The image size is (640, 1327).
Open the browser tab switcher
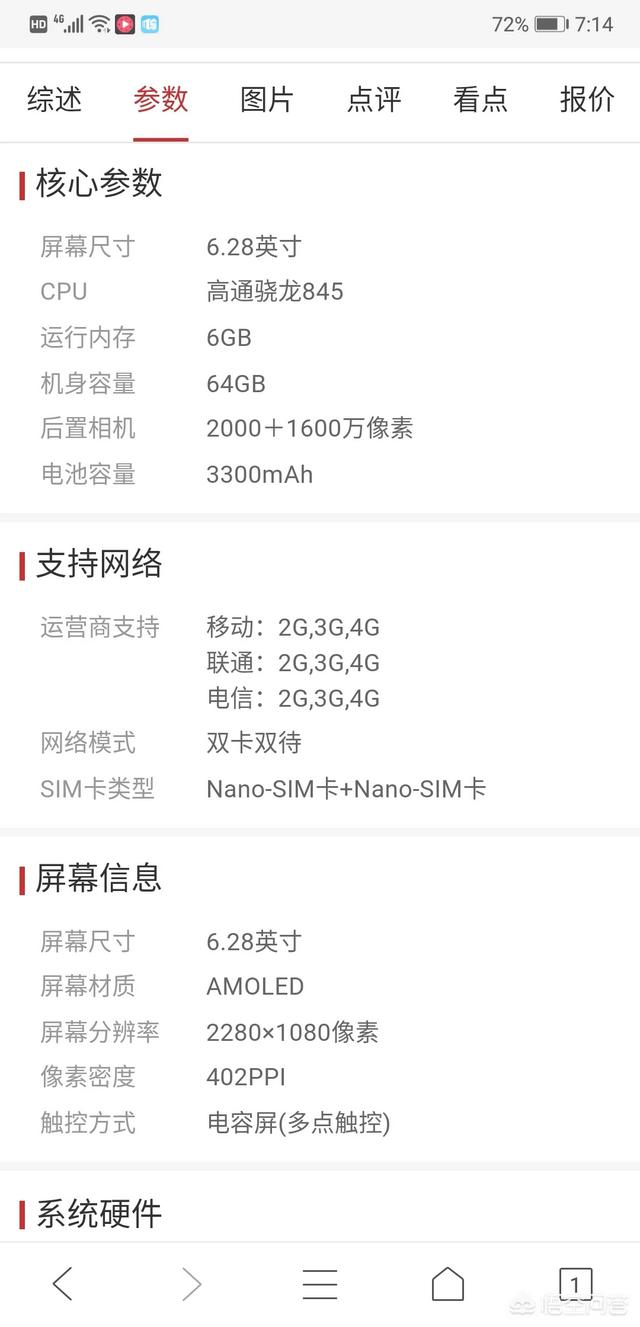(x=575, y=1284)
